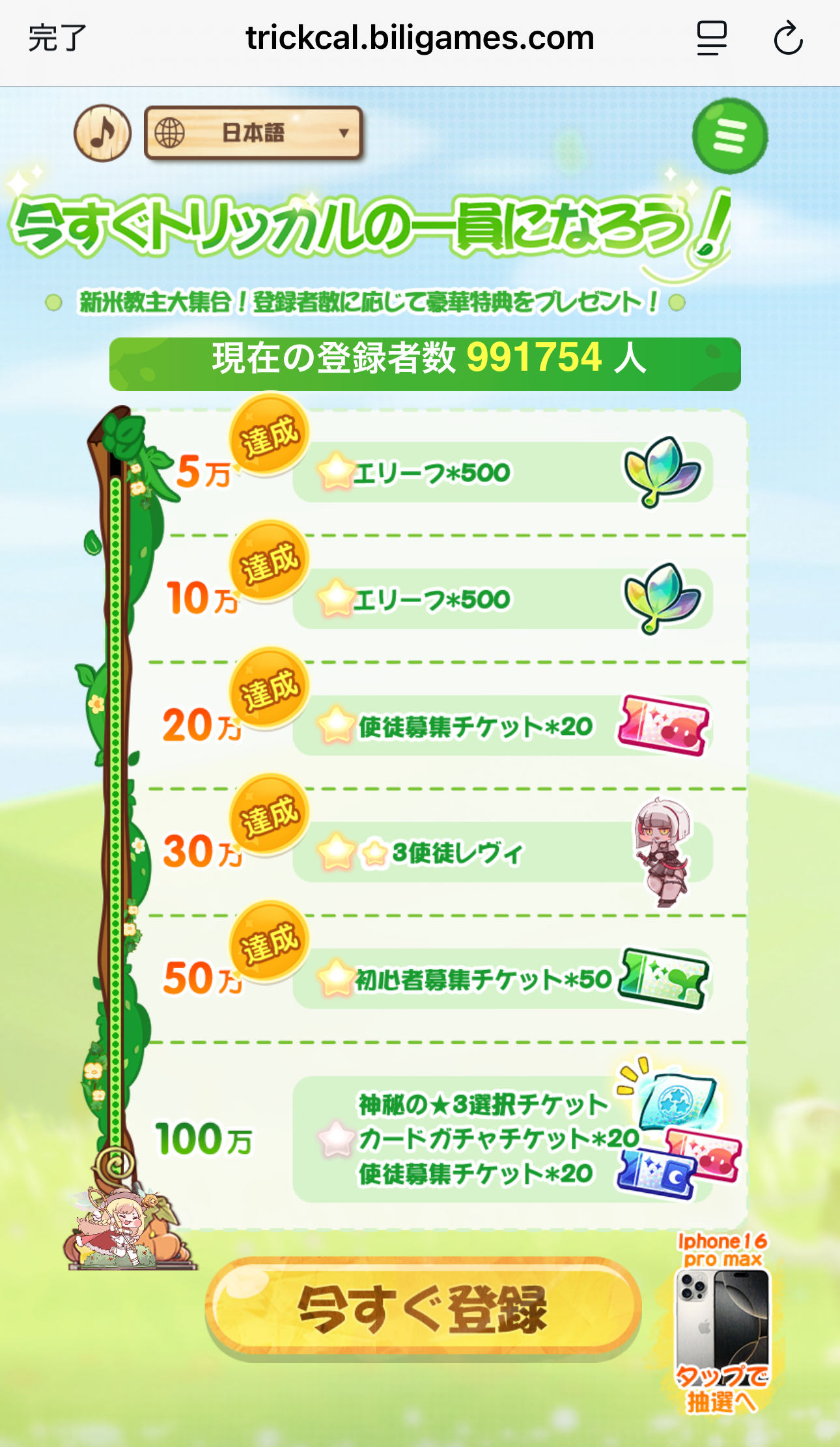The height and width of the screenshot is (1447, 840).
Task: Toggle the background music button
Action: pos(102,133)
